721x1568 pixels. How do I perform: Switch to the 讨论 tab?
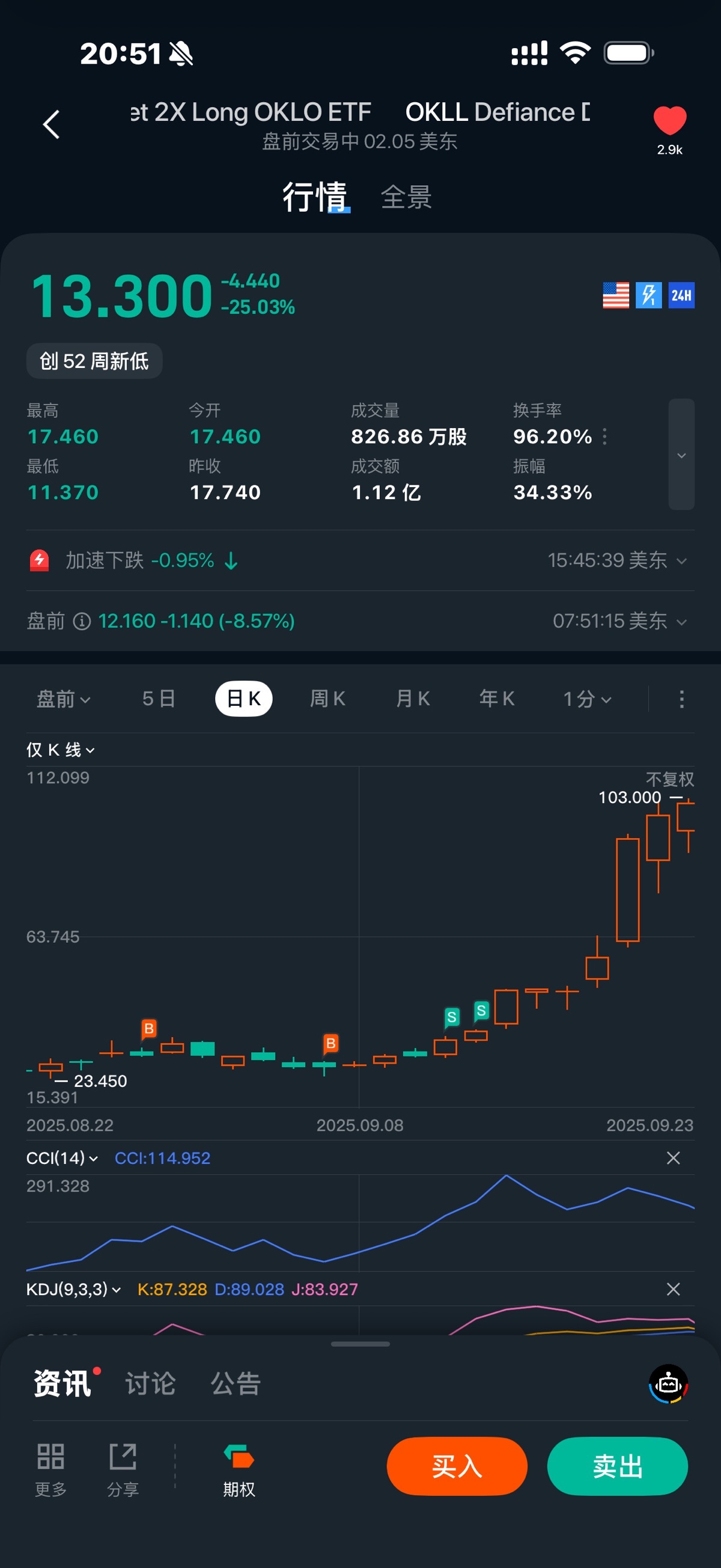tap(150, 1383)
